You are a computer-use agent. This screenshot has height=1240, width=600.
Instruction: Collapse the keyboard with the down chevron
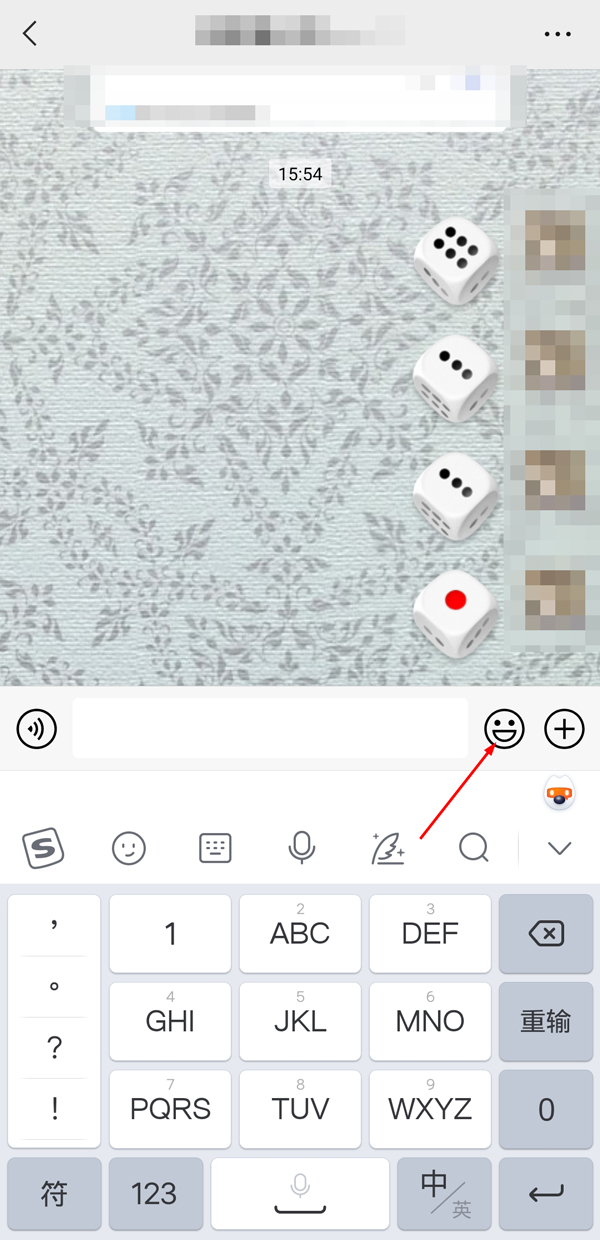point(559,849)
